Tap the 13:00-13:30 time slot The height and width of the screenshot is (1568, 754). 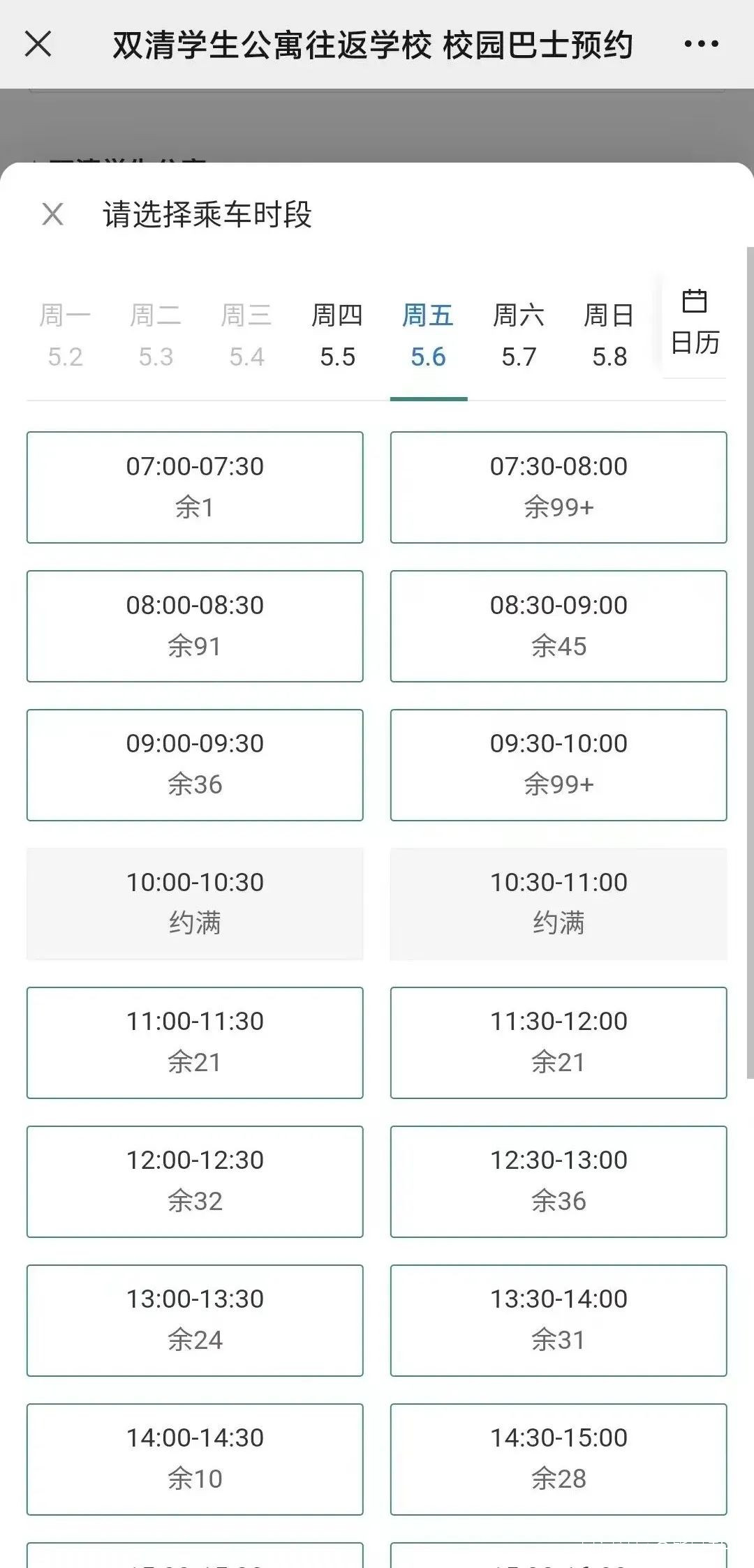(x=195, y=1320)
